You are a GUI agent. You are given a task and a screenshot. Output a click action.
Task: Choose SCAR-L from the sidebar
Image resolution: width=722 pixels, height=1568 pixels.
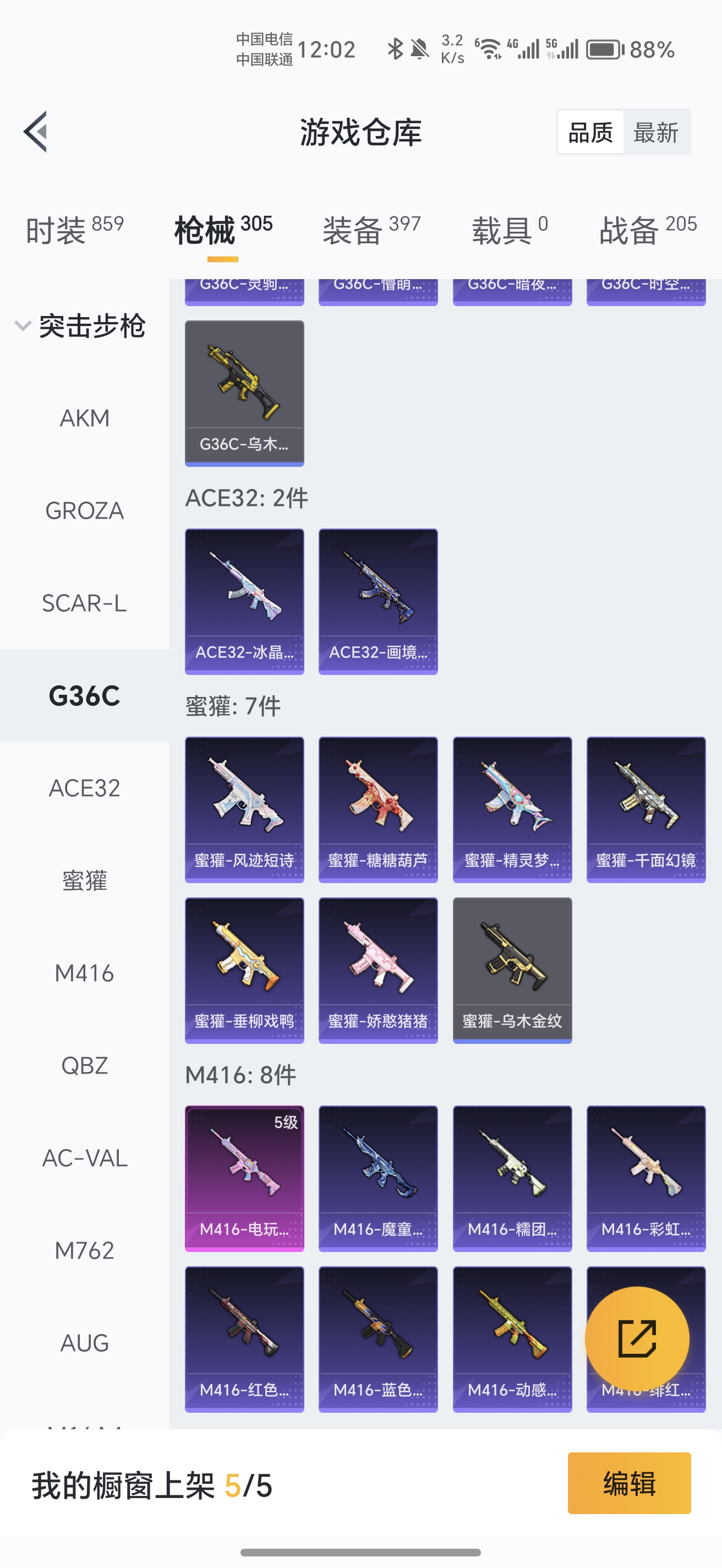click(x=85, y=603)
